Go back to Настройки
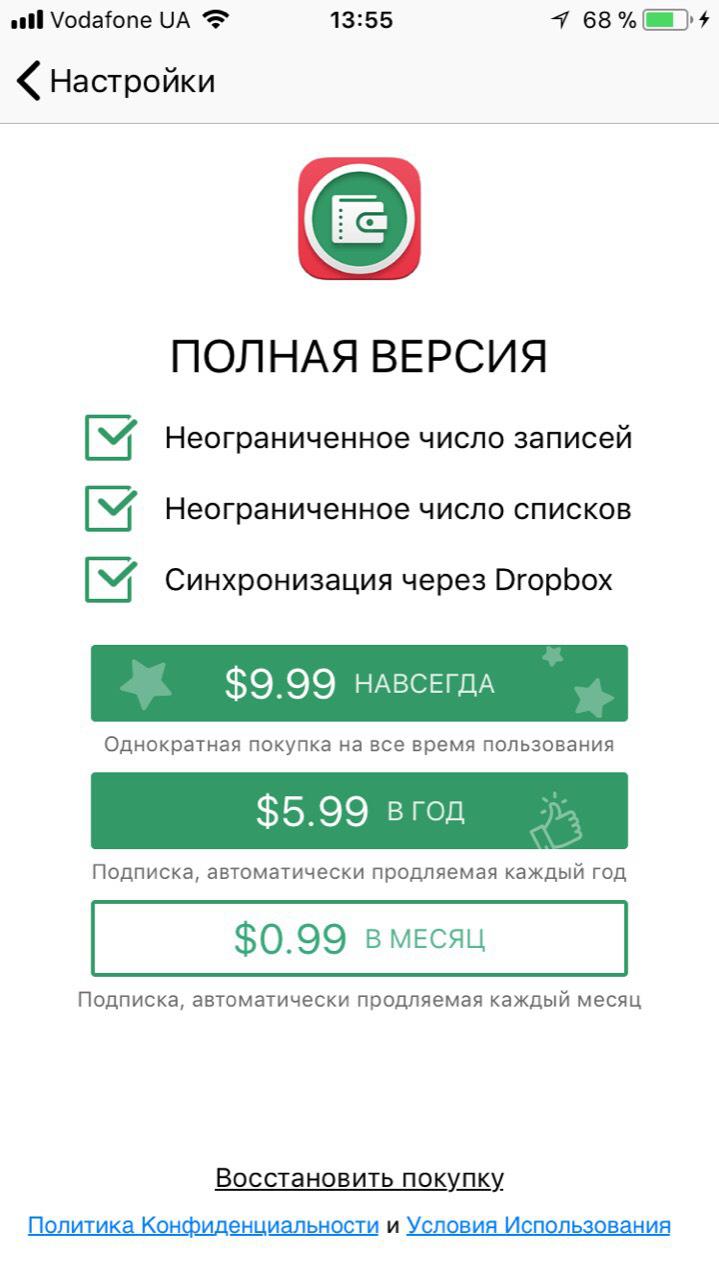The height and width of the screenshot is (1280, 719). tap(115, 81)
